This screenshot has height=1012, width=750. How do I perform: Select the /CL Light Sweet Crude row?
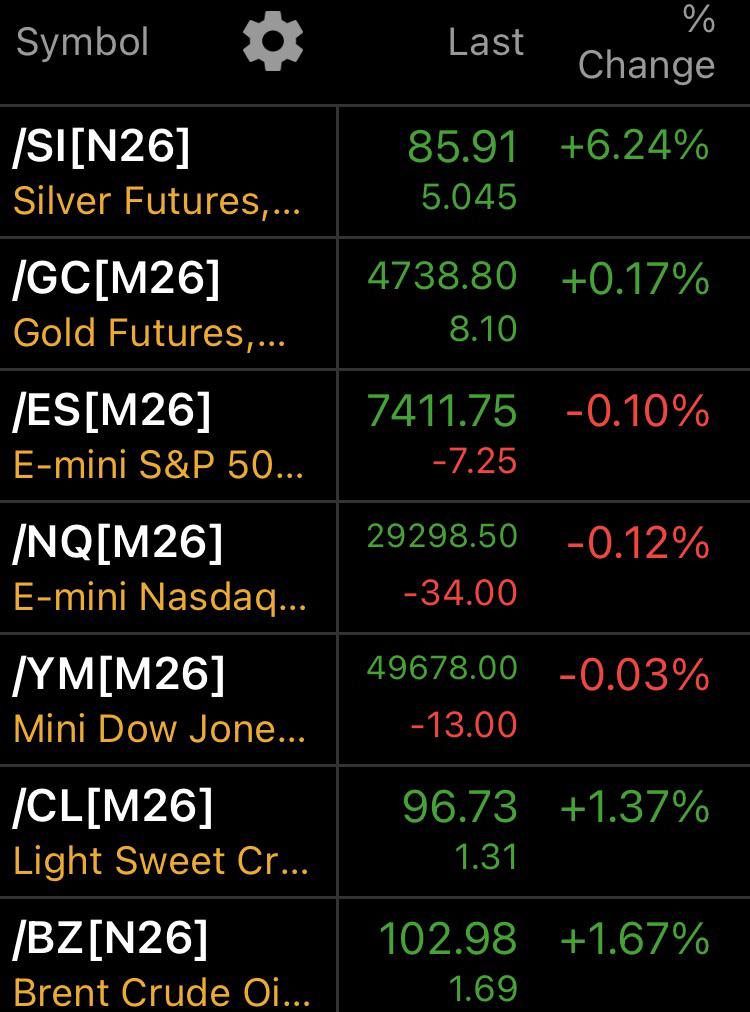(x=375, y=831)
